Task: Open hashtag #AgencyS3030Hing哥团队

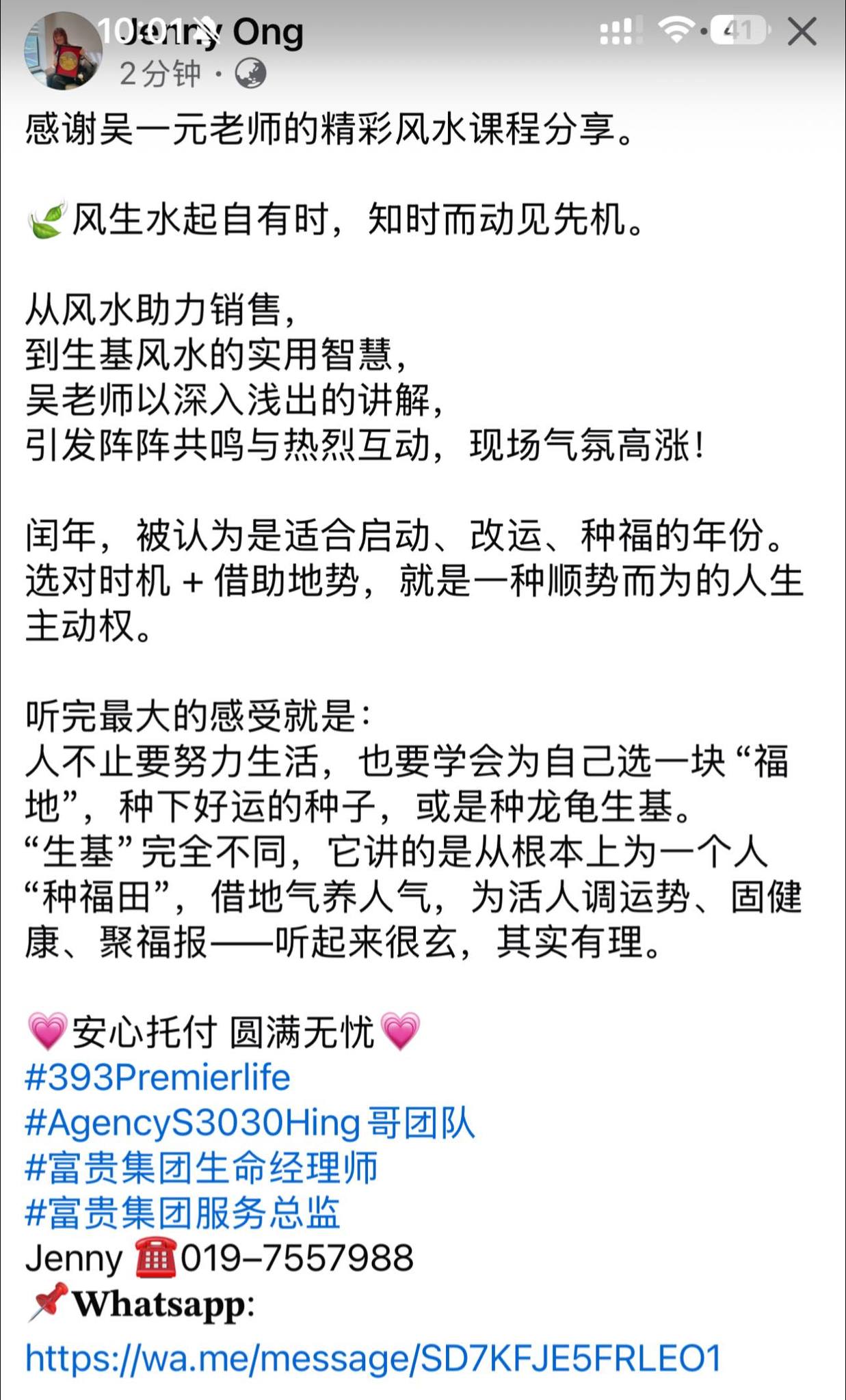Action: (x=250, y=1123)
